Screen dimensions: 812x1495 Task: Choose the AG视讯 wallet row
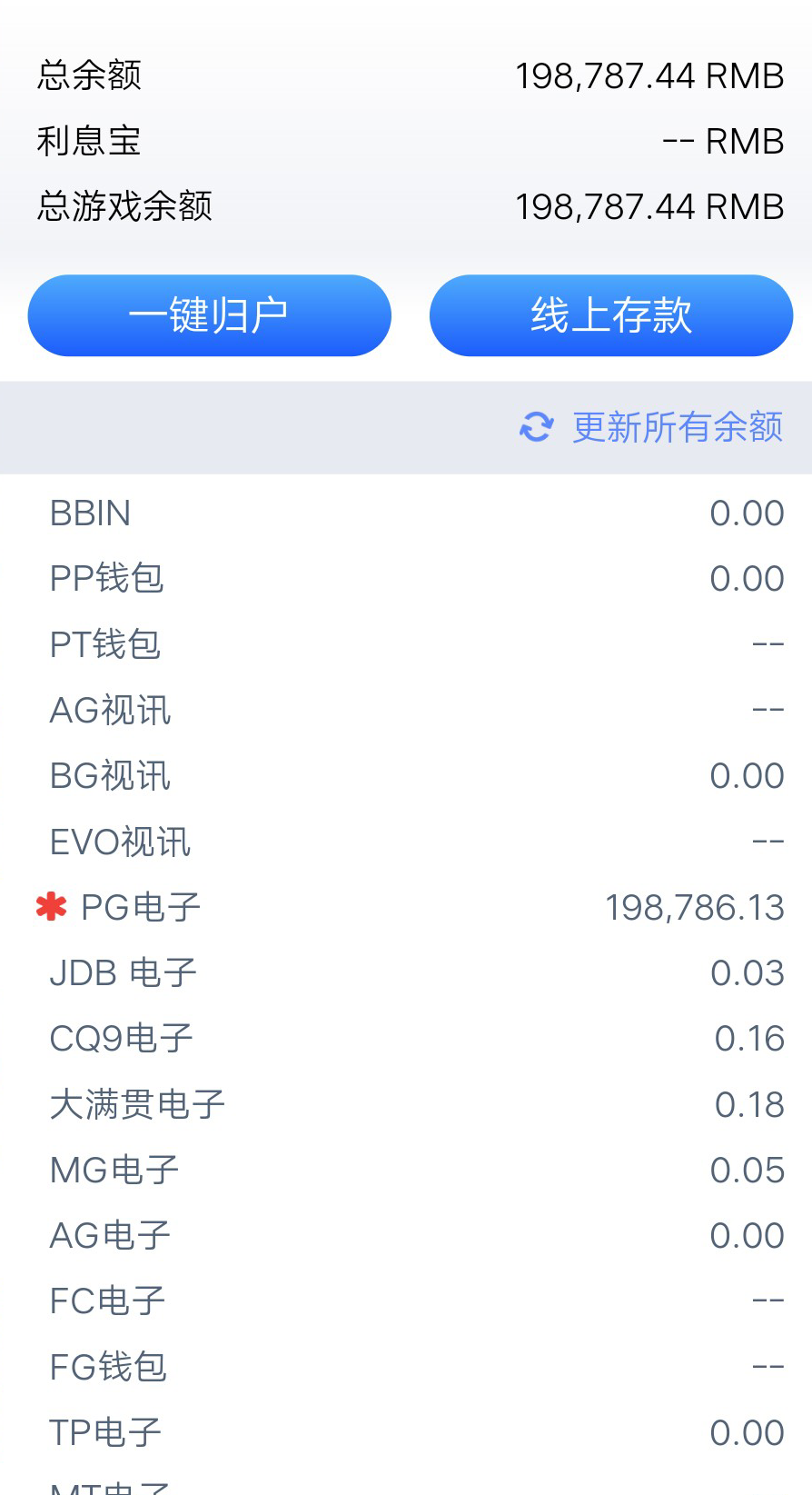[x=406, y=711]
